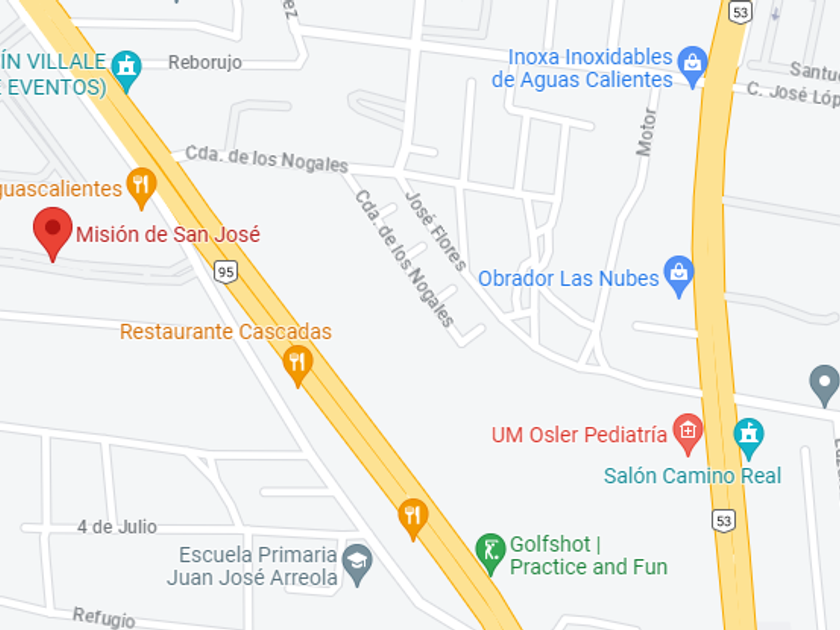Tap the UM Osler Pediatría marker
The width and height of the screenshot is (840, 630).
tap(687, 432)
